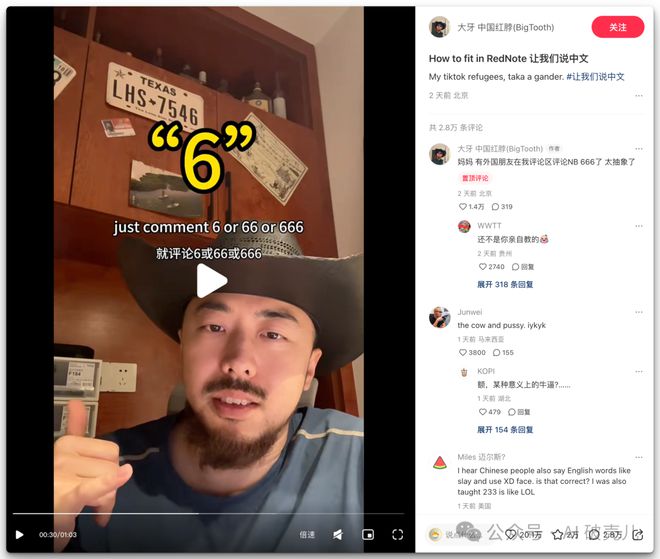660x559 pixels.
Task: Open the options menu on the pinned comment
Action: tap(639, 149)
